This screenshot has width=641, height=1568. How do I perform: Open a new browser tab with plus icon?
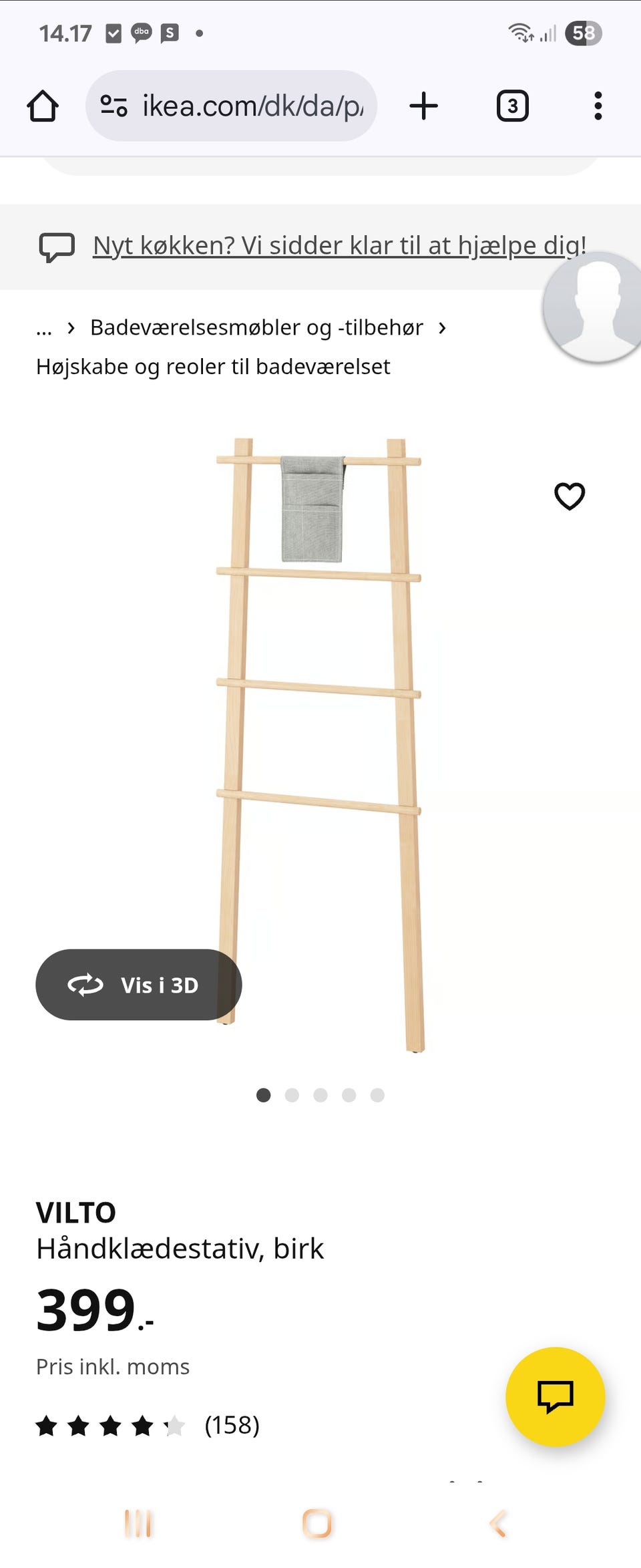point(424,105)
